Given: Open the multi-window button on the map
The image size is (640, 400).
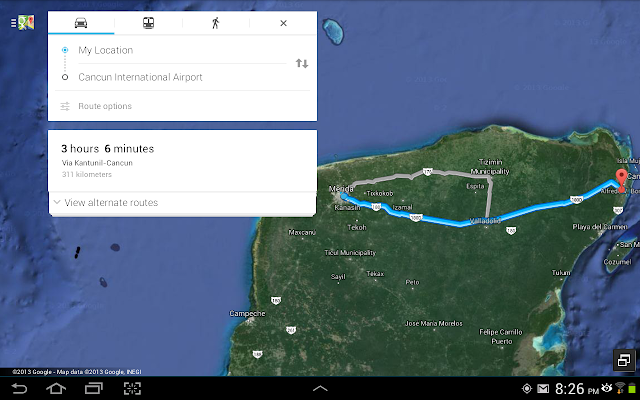Looking at the screenshot, I should [x=621, y=361].
